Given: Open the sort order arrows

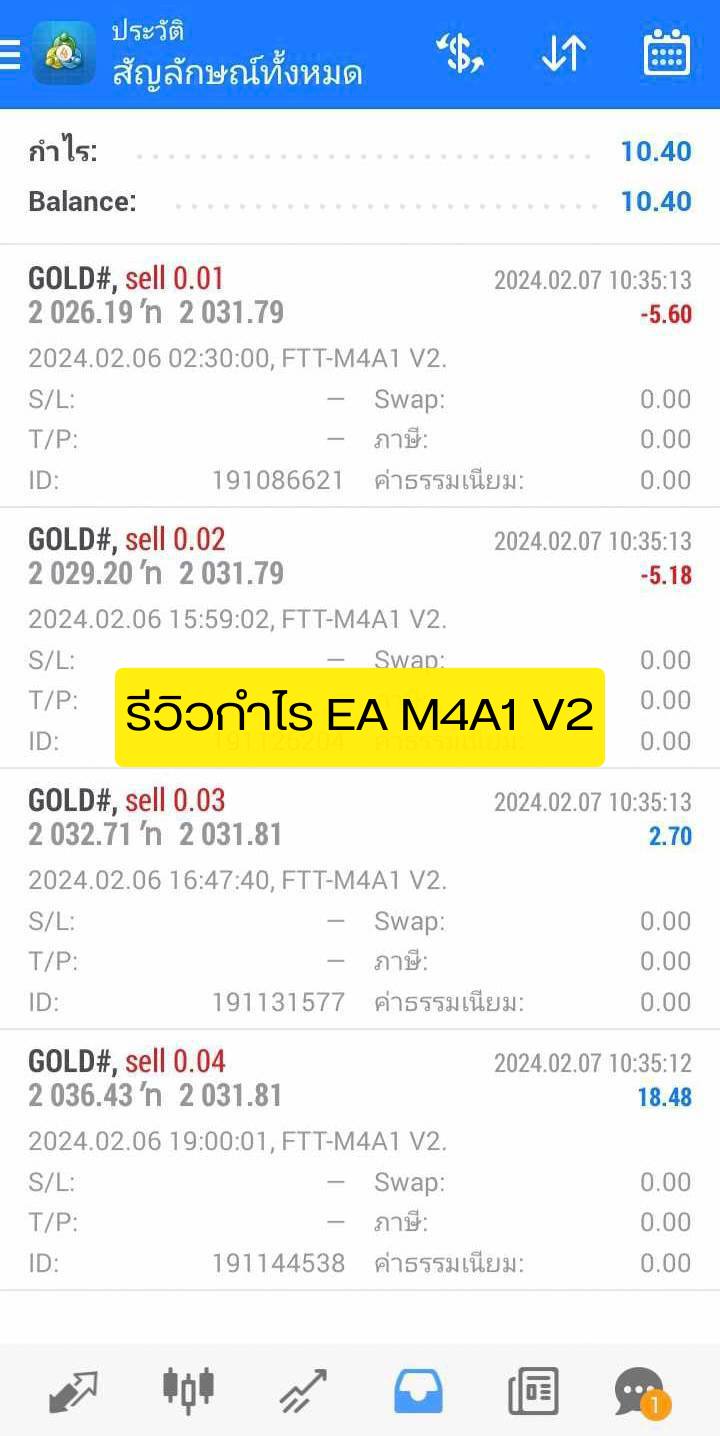Looking at the screenshot, I should pyautogui.click(x=563, y=53).
